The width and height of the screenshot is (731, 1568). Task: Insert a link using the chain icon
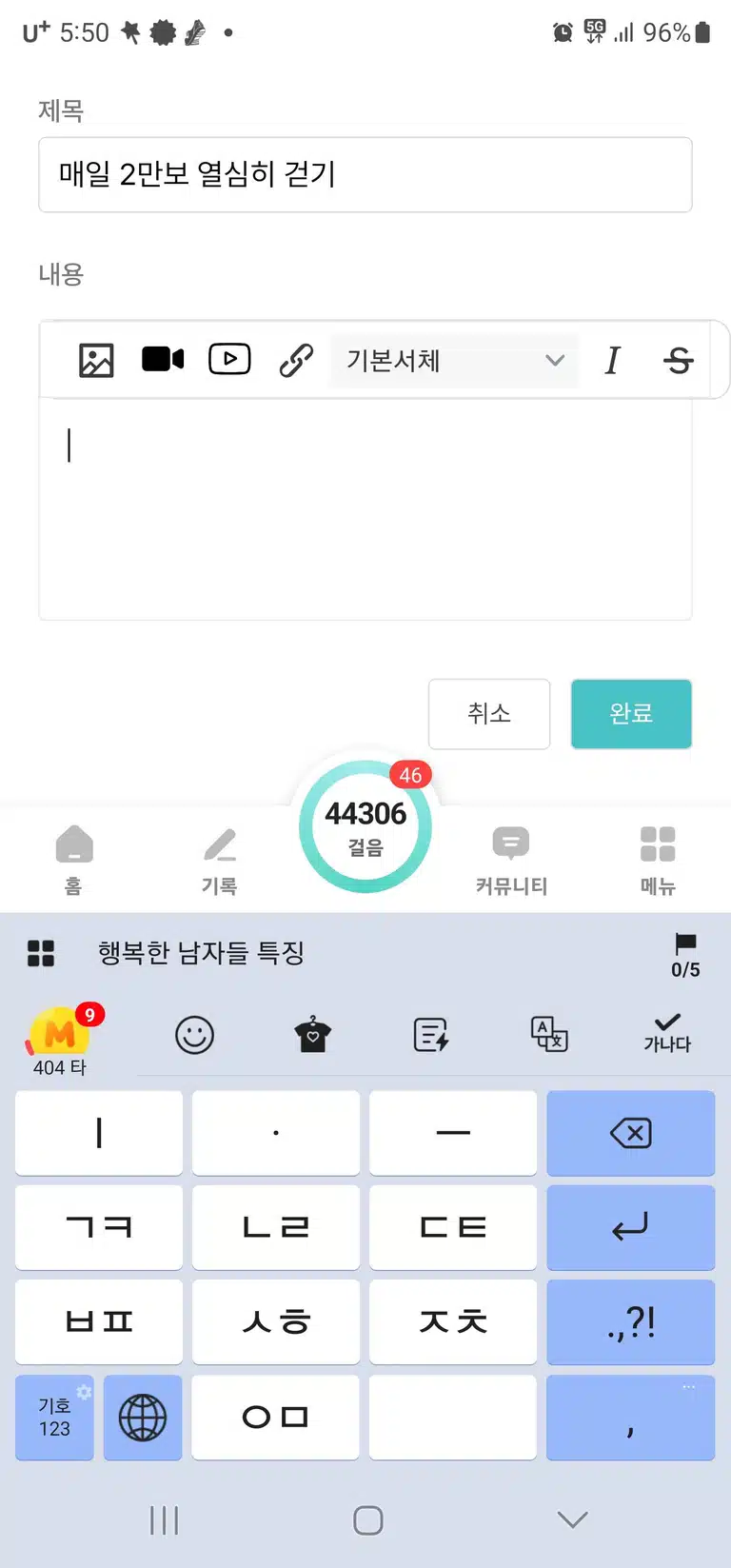pos(296,360)
